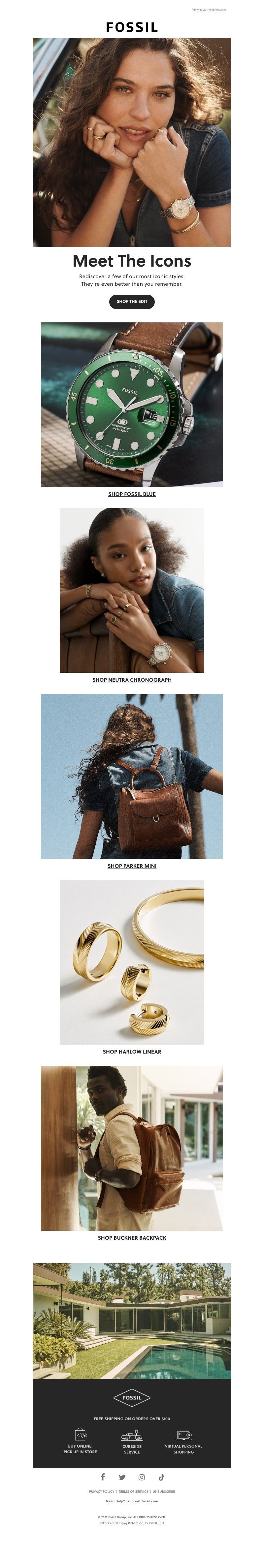Open the Shop Fossil Blue link
264x1568 pixels.
click(132, 494)
